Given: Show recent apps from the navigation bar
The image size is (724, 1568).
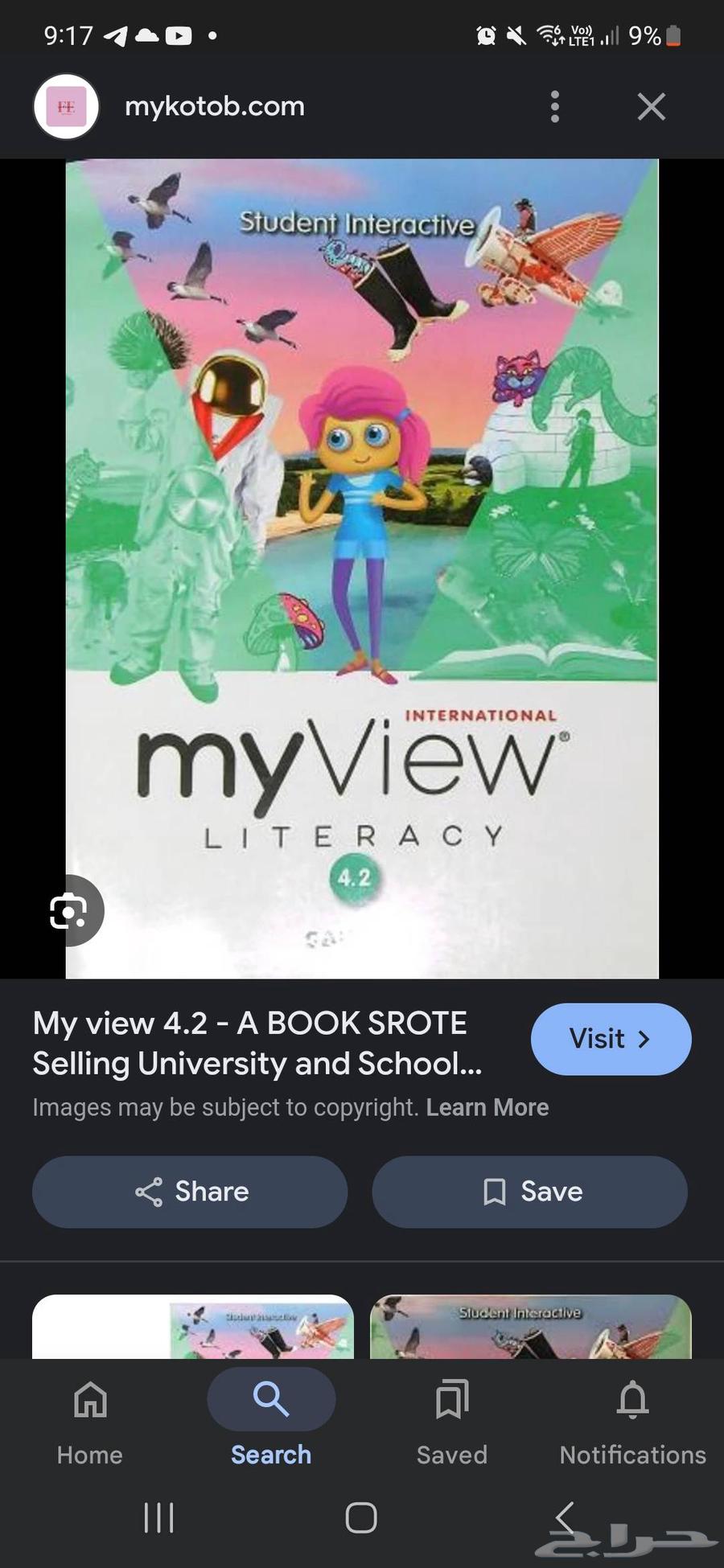Looking at the screenshot, I should click(158, 1518).
